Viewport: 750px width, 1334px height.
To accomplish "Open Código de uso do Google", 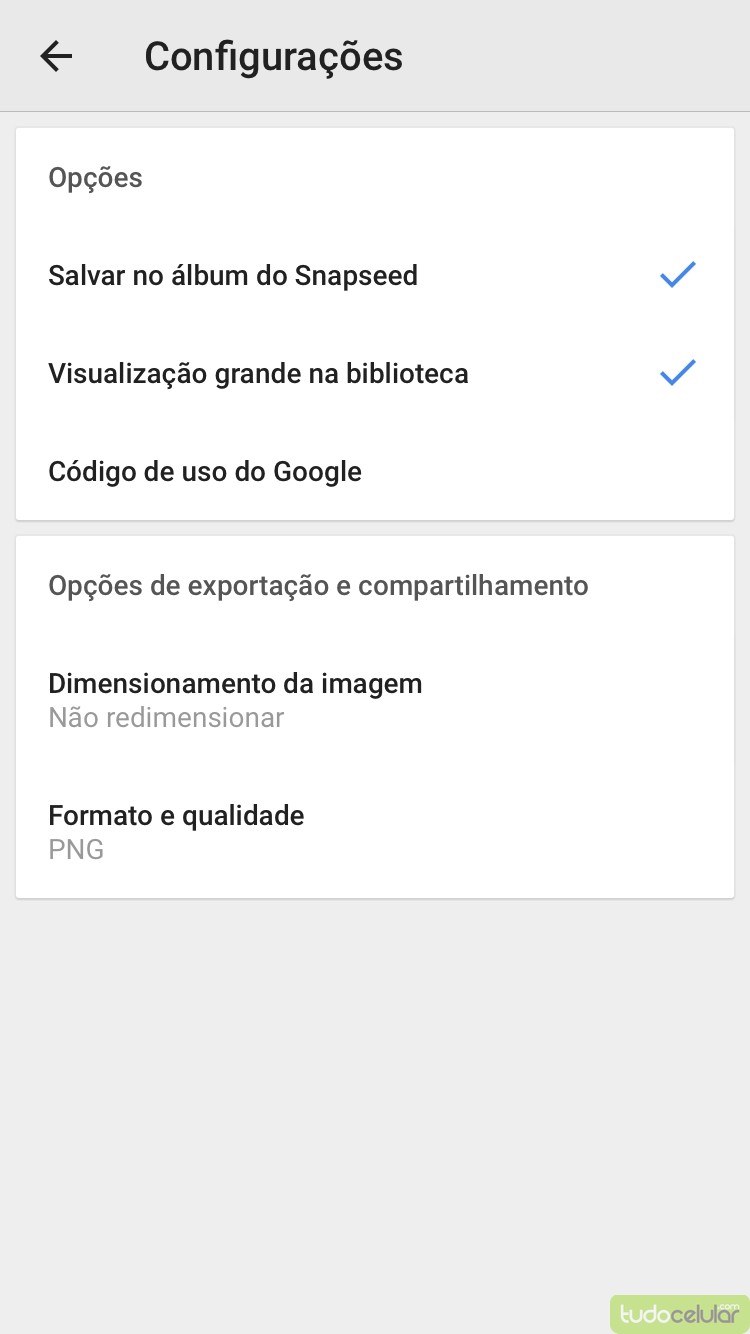I will (205, 471).
